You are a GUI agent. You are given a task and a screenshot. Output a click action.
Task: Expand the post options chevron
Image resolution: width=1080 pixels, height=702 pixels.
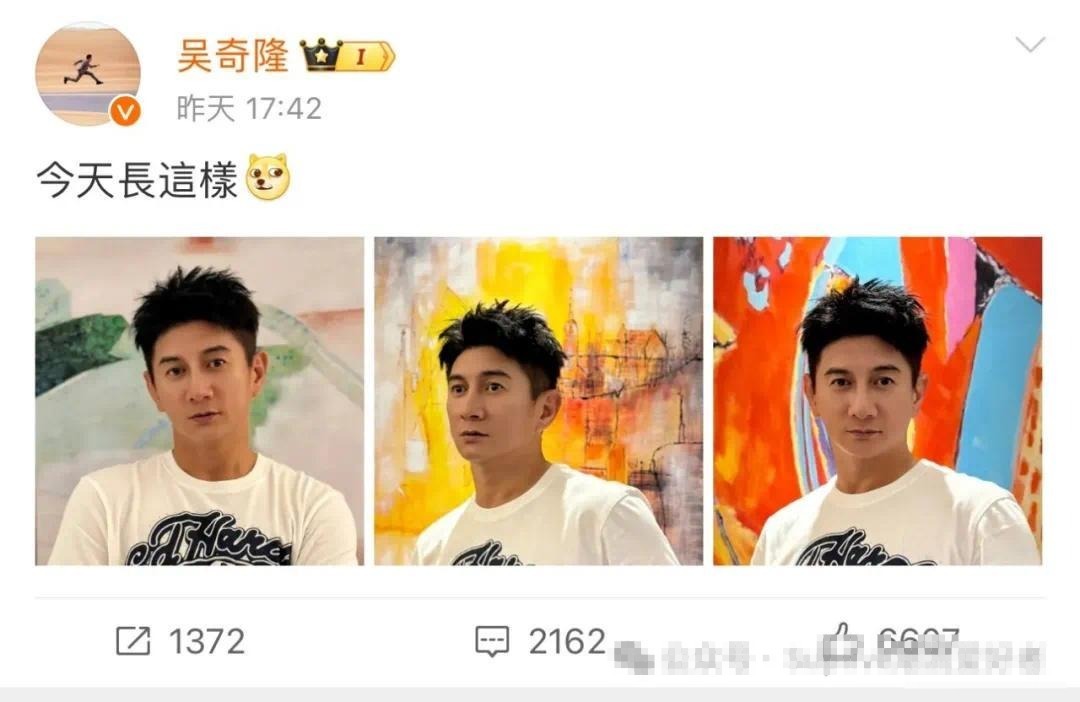click(x=1029, y=44)
